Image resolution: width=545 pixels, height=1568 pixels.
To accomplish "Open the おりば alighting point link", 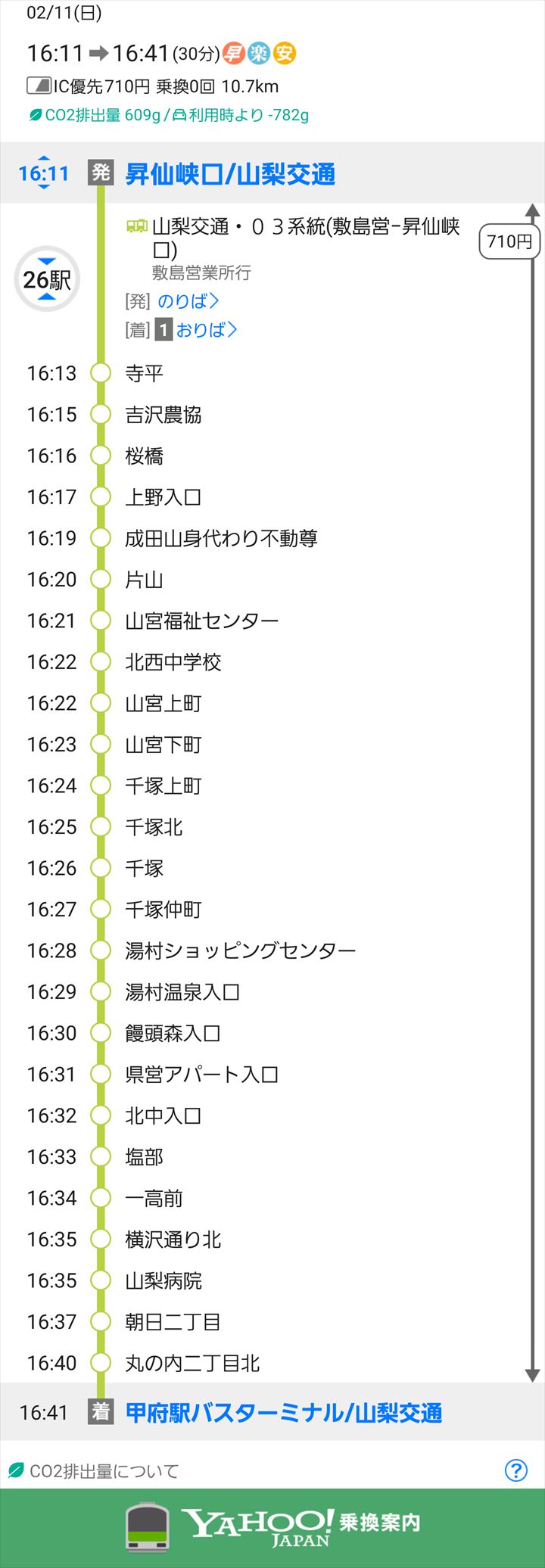I will click(206, 330).
